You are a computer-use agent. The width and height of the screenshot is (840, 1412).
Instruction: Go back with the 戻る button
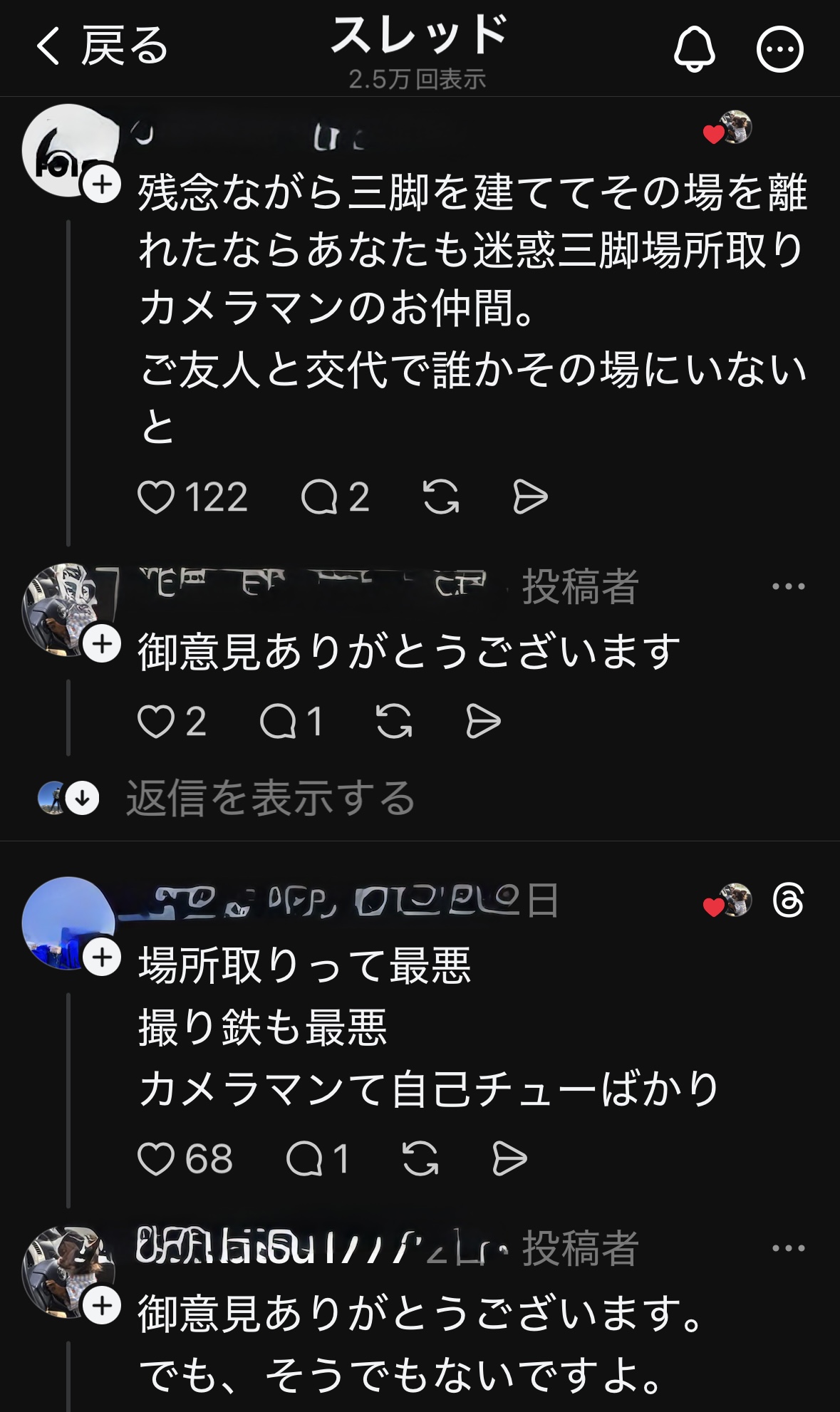click(x=101, y=47)
